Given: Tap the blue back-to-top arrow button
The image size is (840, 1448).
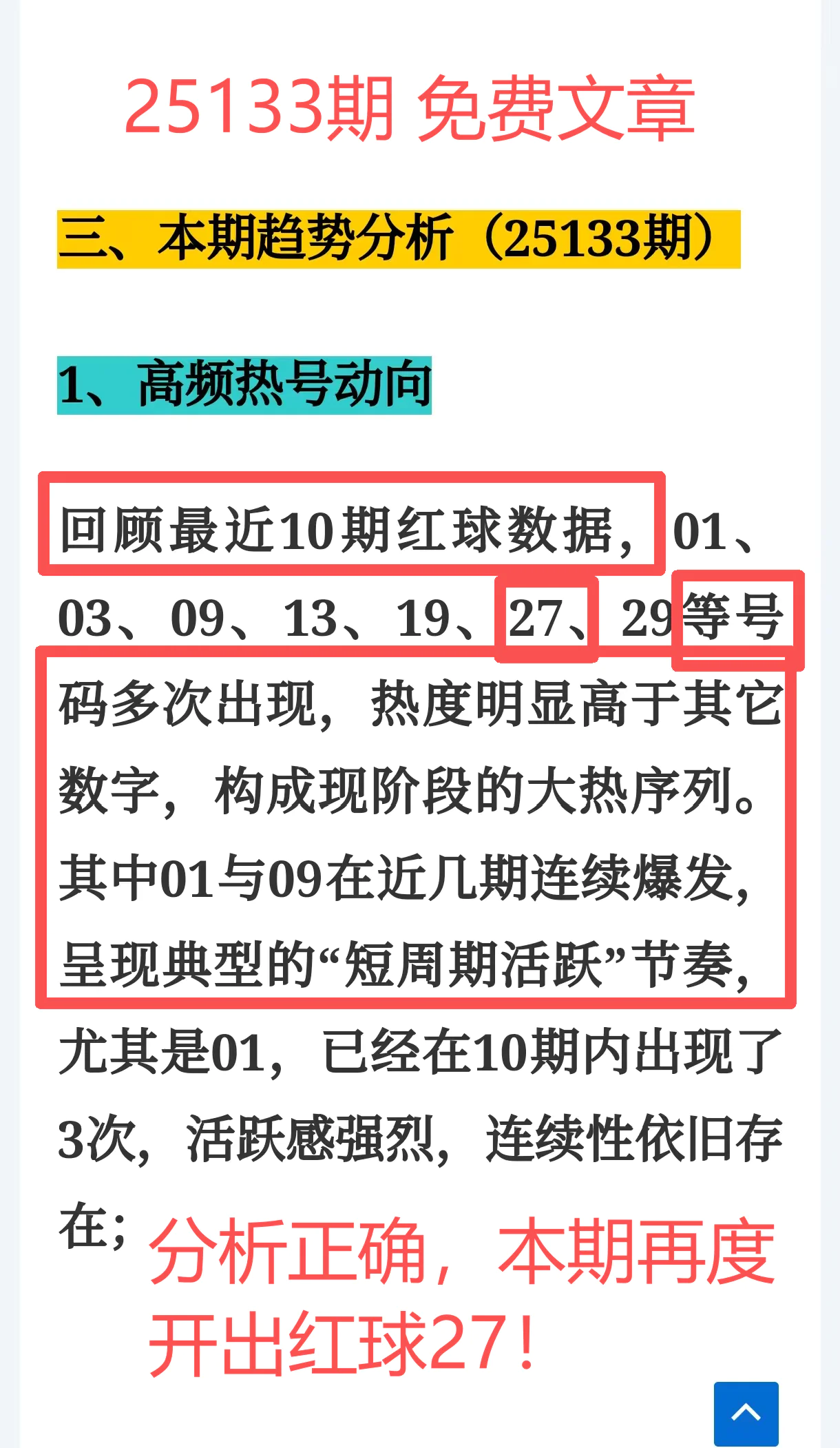Looking at the screenshot, I should tap(746, 1413).
